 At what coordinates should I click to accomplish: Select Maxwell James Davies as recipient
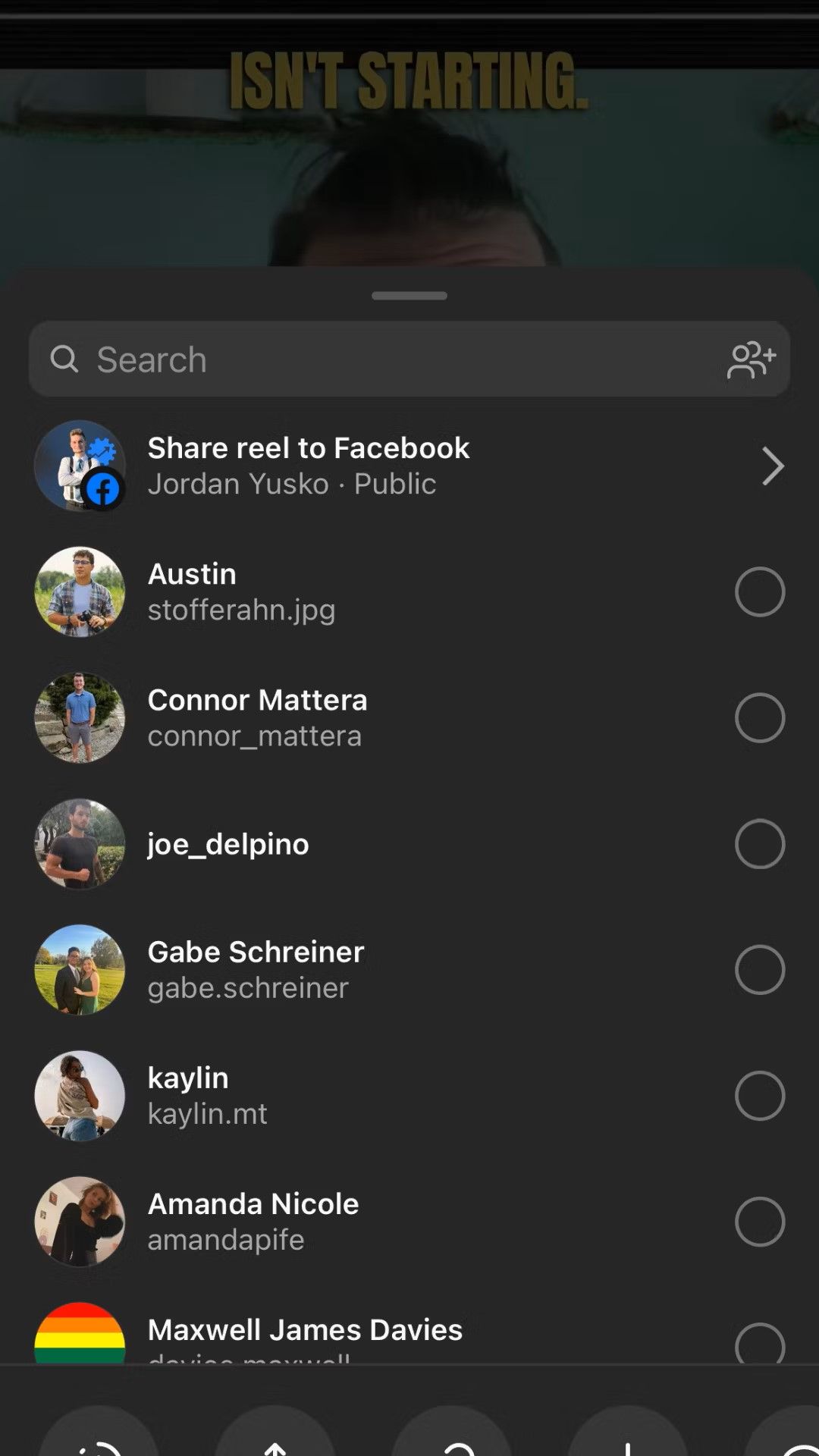pyautogui.click(x=759, y=1344)
